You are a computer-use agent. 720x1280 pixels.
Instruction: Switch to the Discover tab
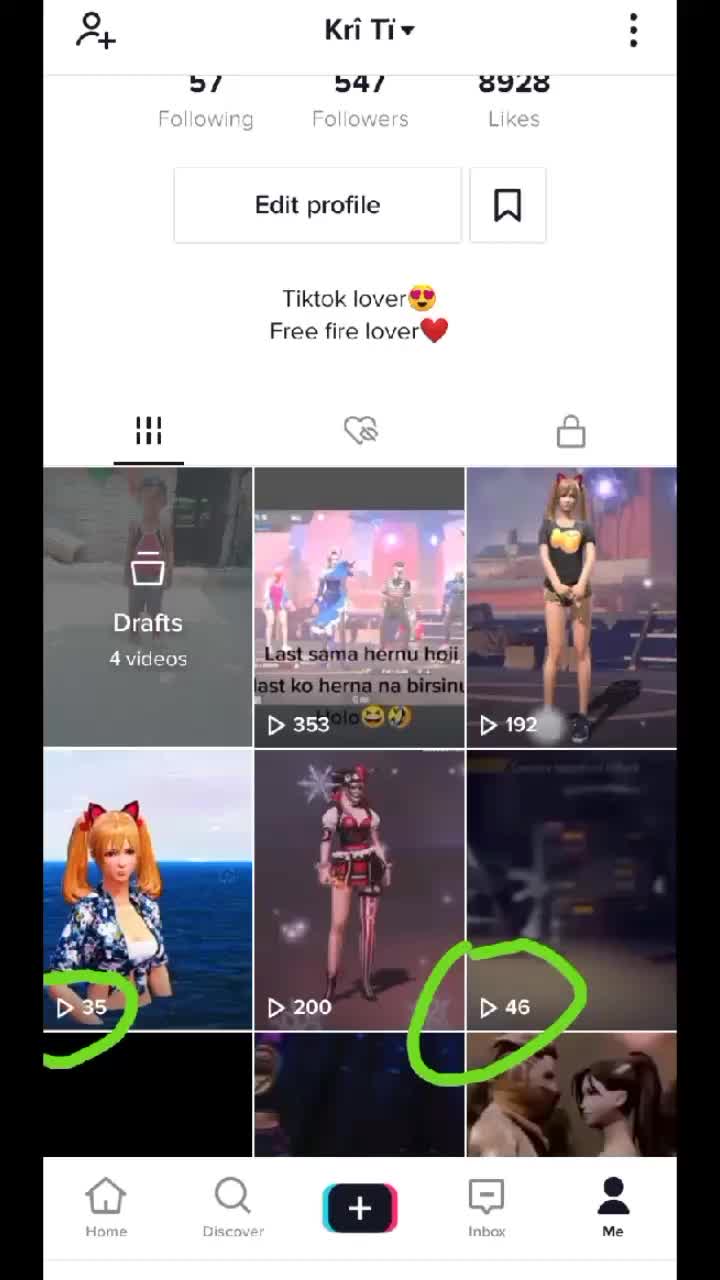point(233,1206)
